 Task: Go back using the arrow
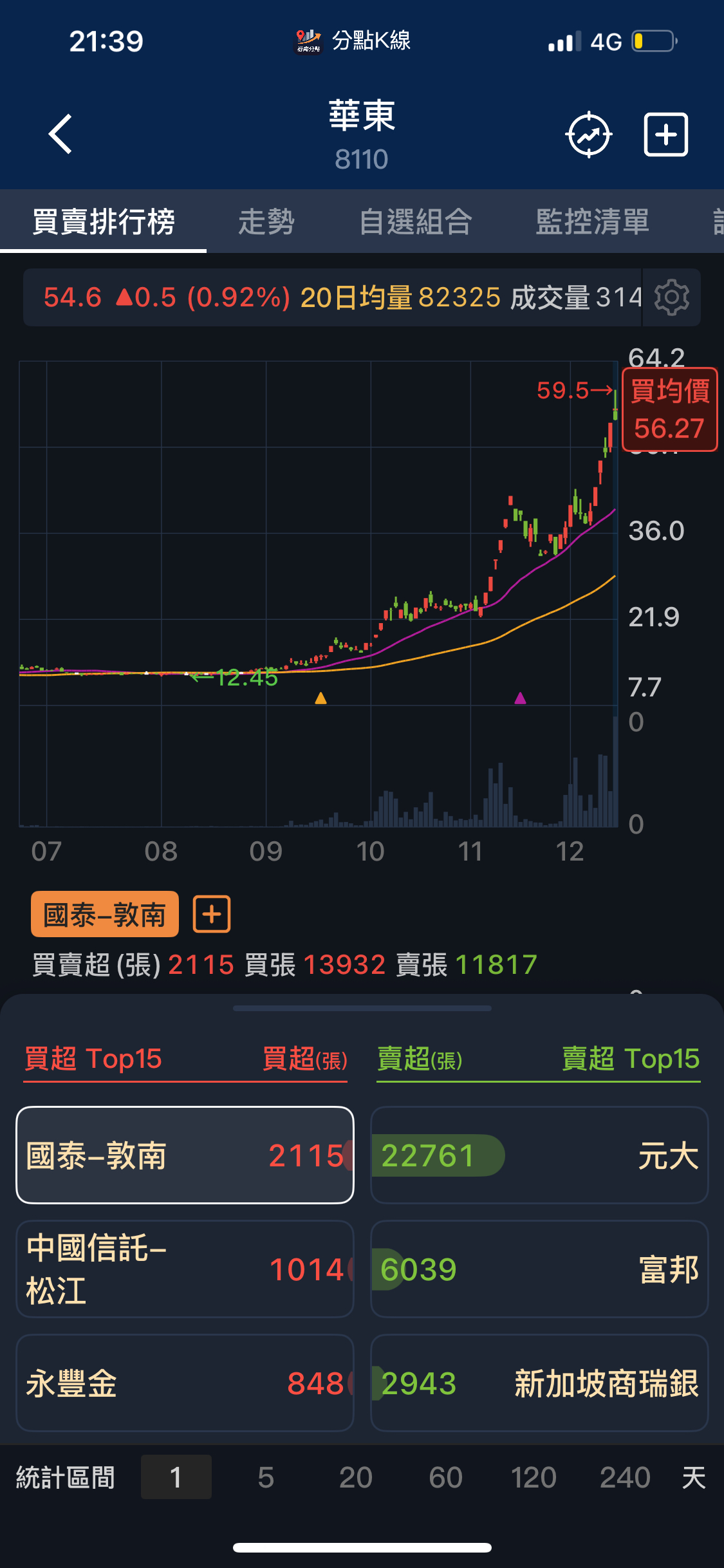[x=61, y=135]
